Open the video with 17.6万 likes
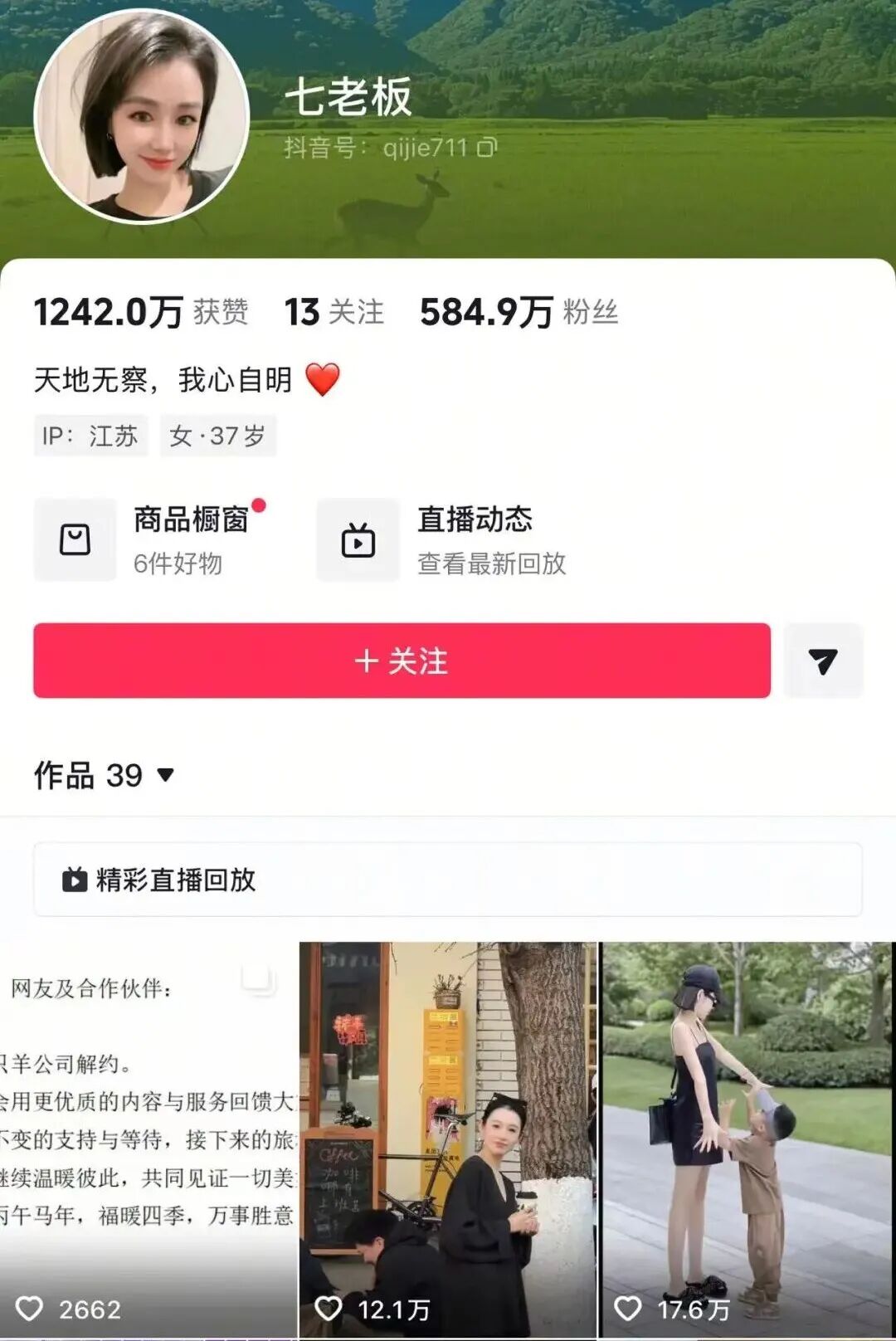Image resolution: width=896 pixels, height=1341 pixels. click(x=748, y=1137)
